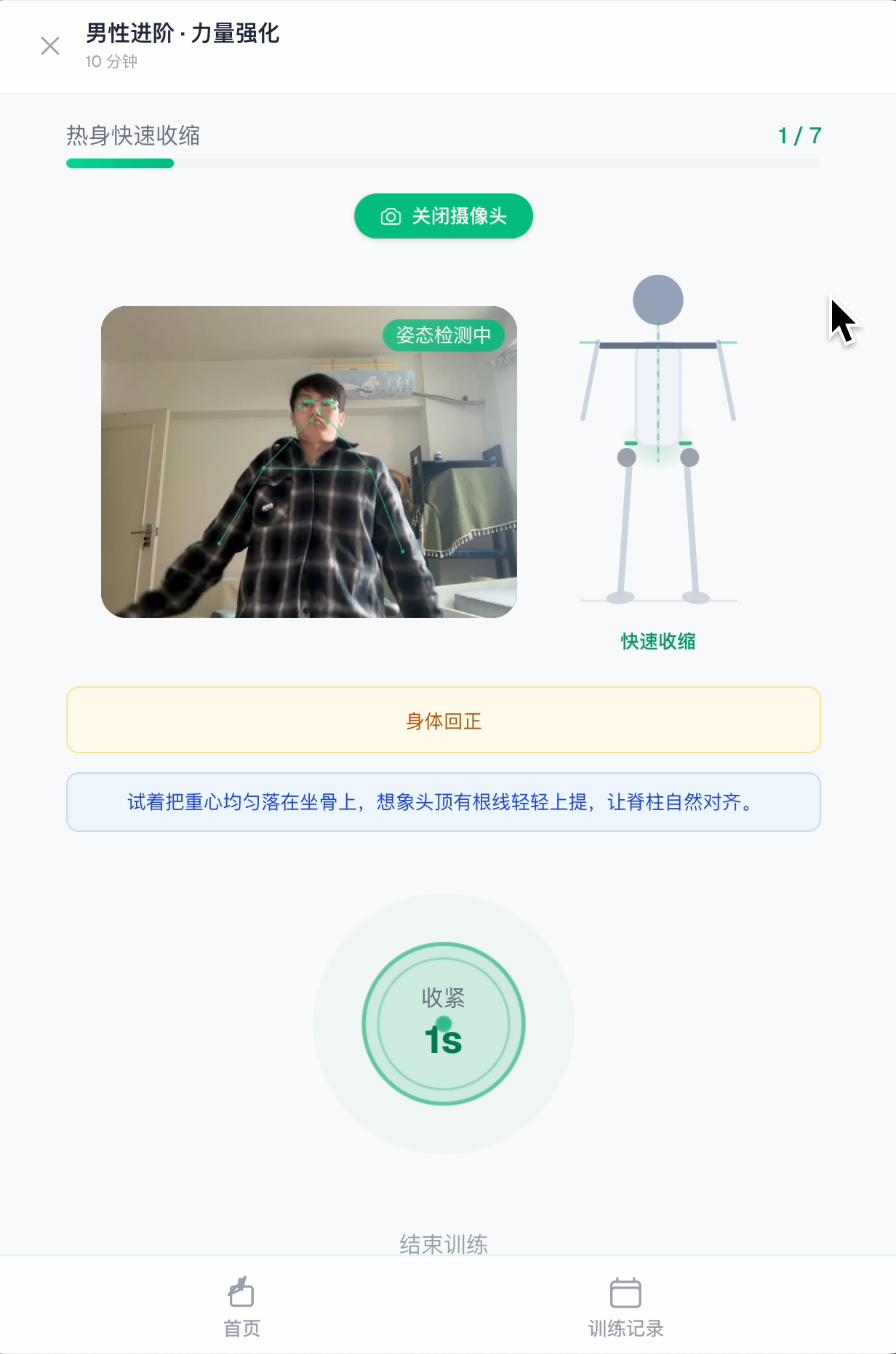Close the 男性进阶·力量强化 training session
896x1354 pixels.
coord(50,47)
